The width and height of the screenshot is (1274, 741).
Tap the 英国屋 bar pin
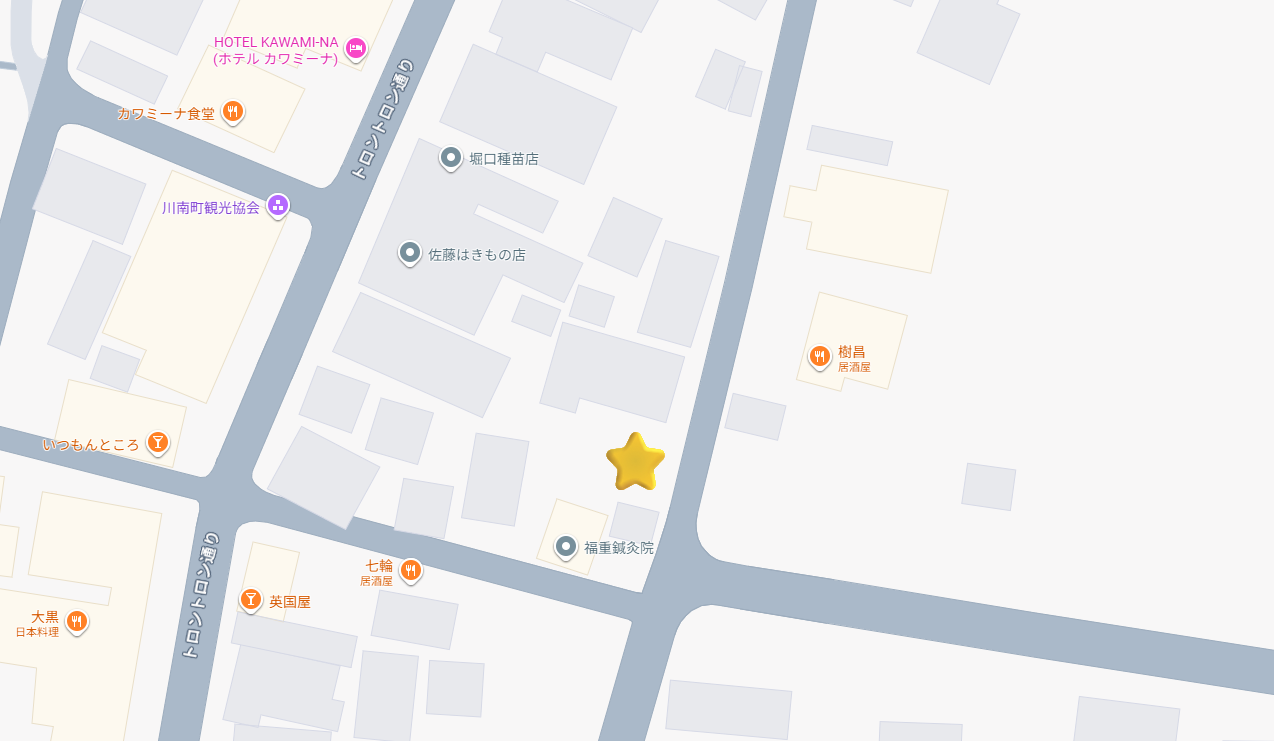pyautogui.click(x=250, y=600)
